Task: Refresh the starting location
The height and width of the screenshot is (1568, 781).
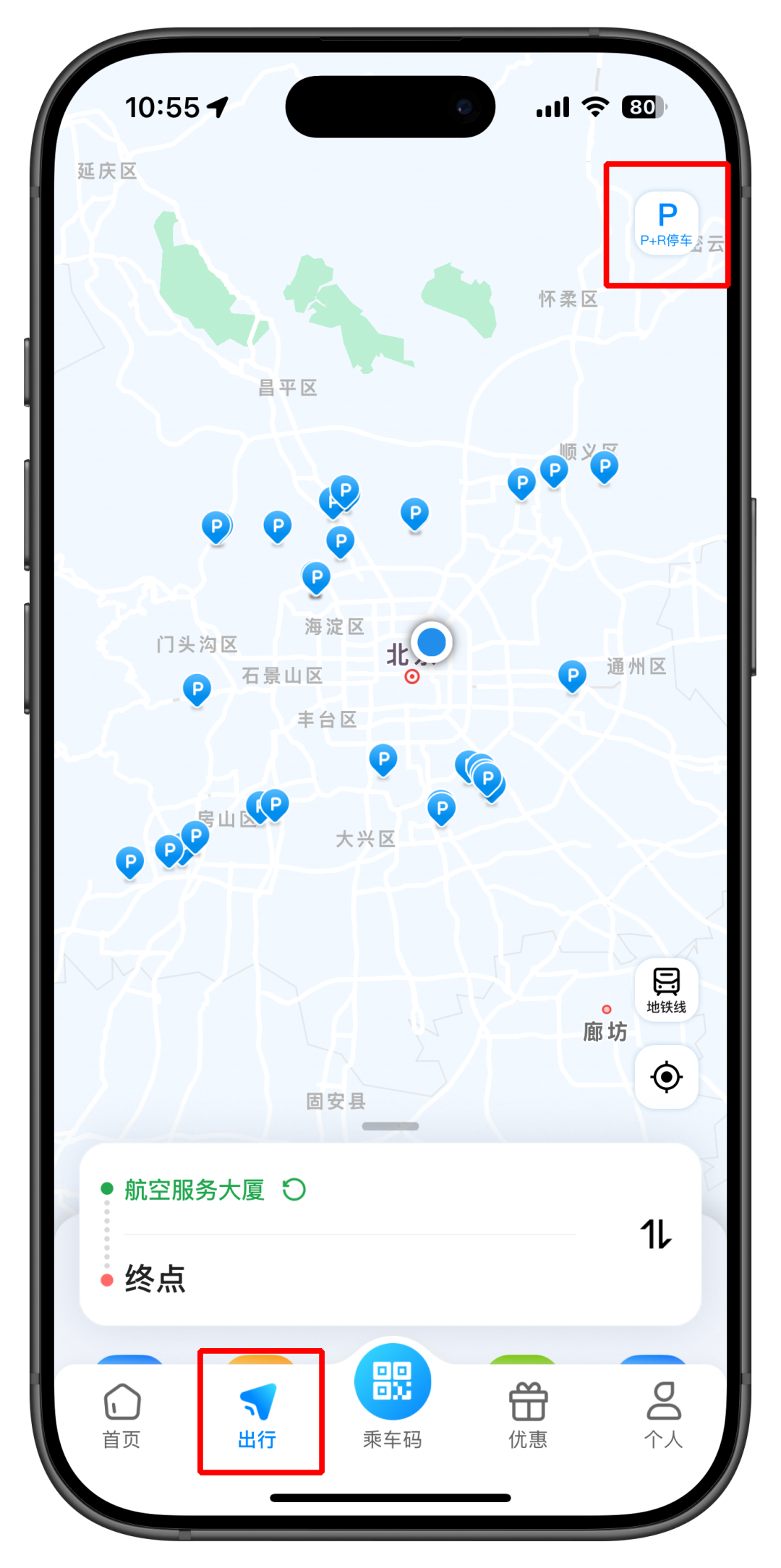Action: (294, 1190)
